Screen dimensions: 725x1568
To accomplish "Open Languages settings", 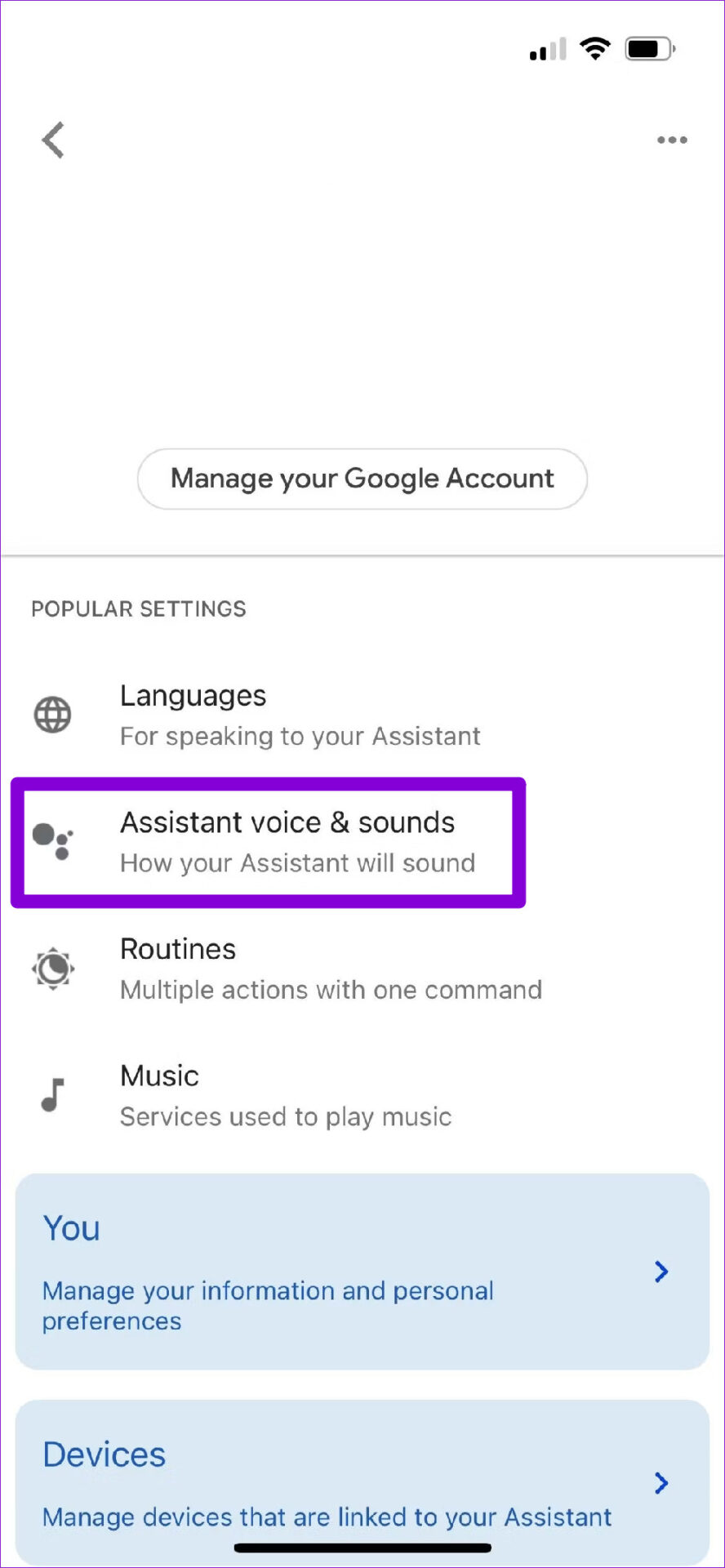I will point(362,715).
